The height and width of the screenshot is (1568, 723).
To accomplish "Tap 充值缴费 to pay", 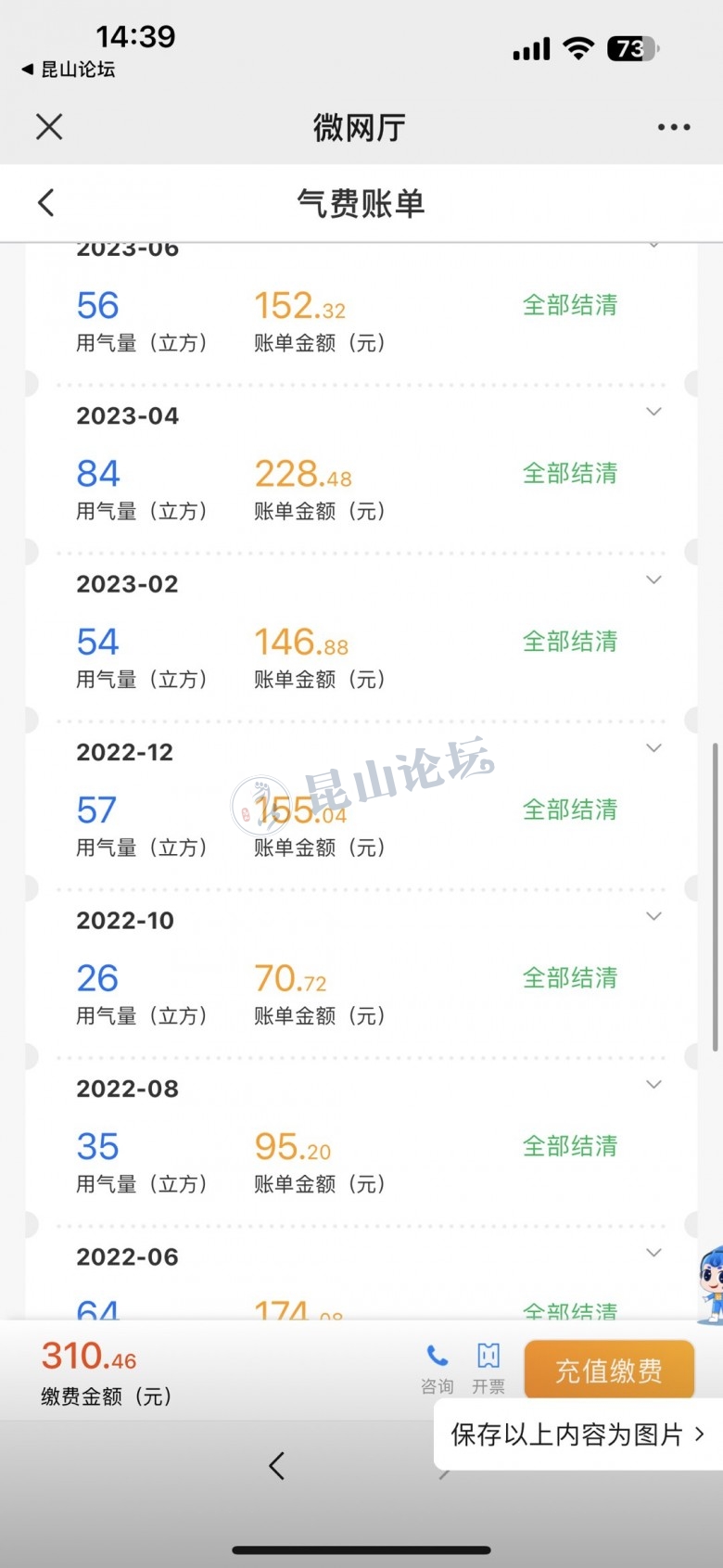I will click(609, 1370).
